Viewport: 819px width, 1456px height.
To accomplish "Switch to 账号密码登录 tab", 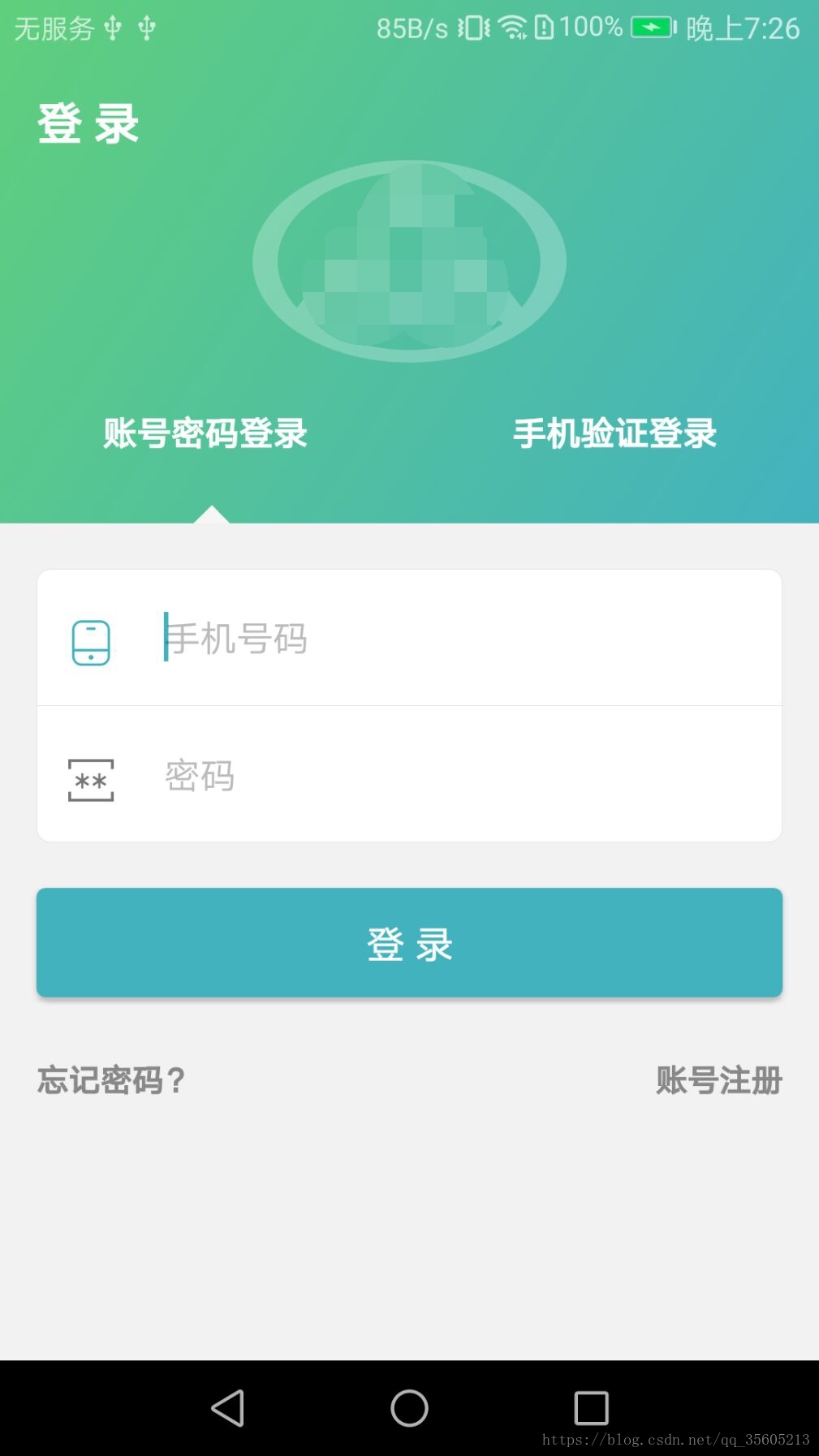I will coord(205,433).
